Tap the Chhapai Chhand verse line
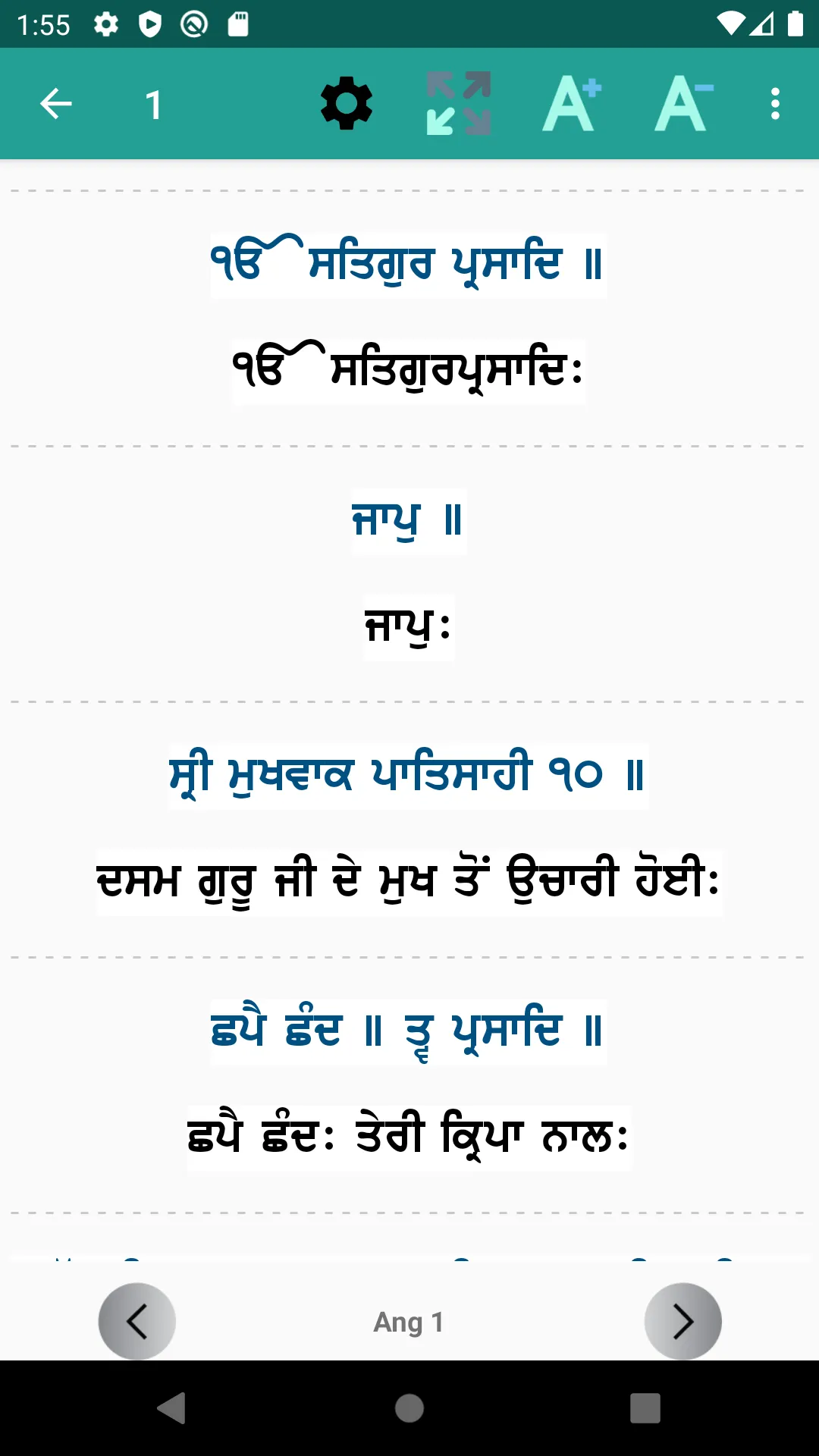 (408, 1031)
